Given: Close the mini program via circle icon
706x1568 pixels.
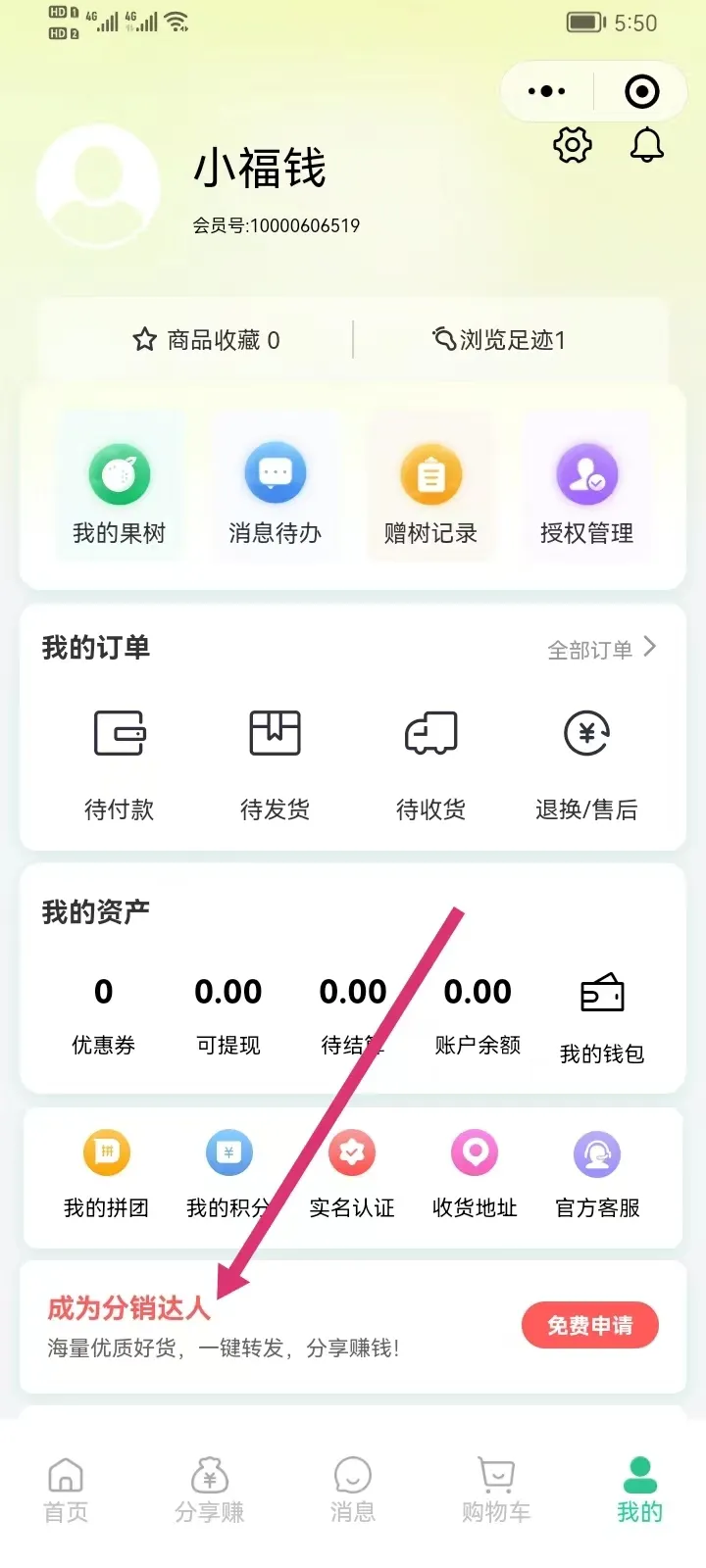Looking at the screenshot, I should pos(642,92).
